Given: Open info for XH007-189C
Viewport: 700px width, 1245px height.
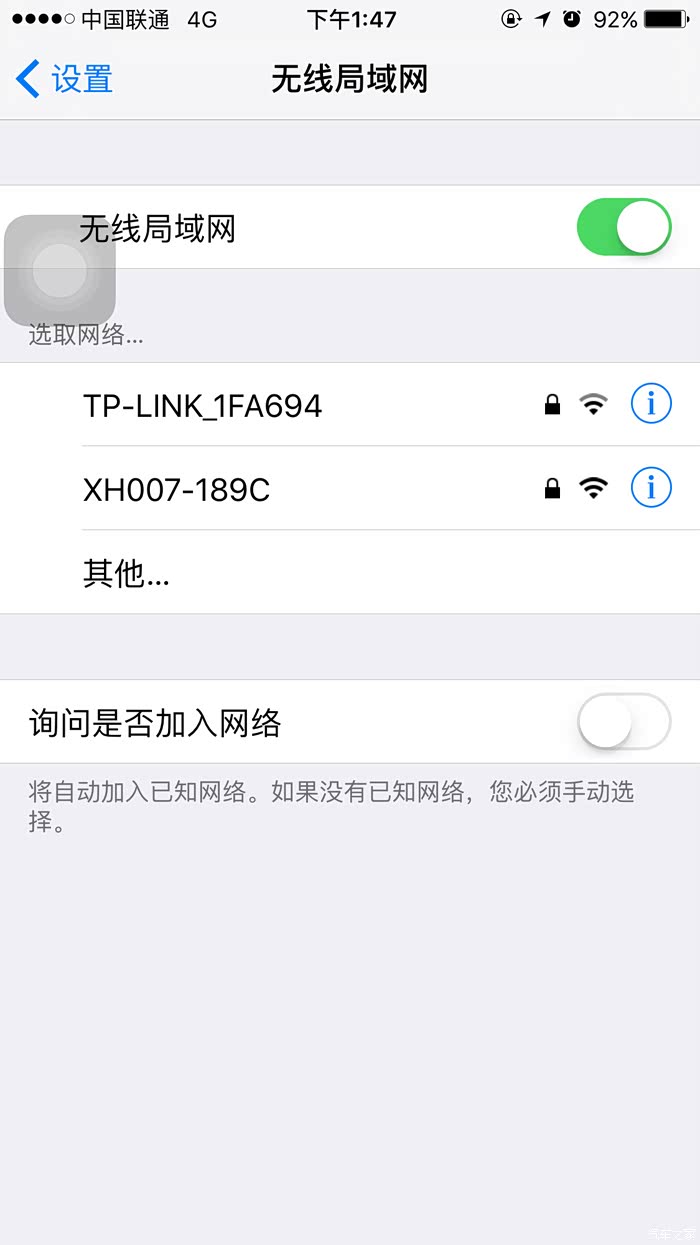Looking at the screenshot, I should point(651,488).
